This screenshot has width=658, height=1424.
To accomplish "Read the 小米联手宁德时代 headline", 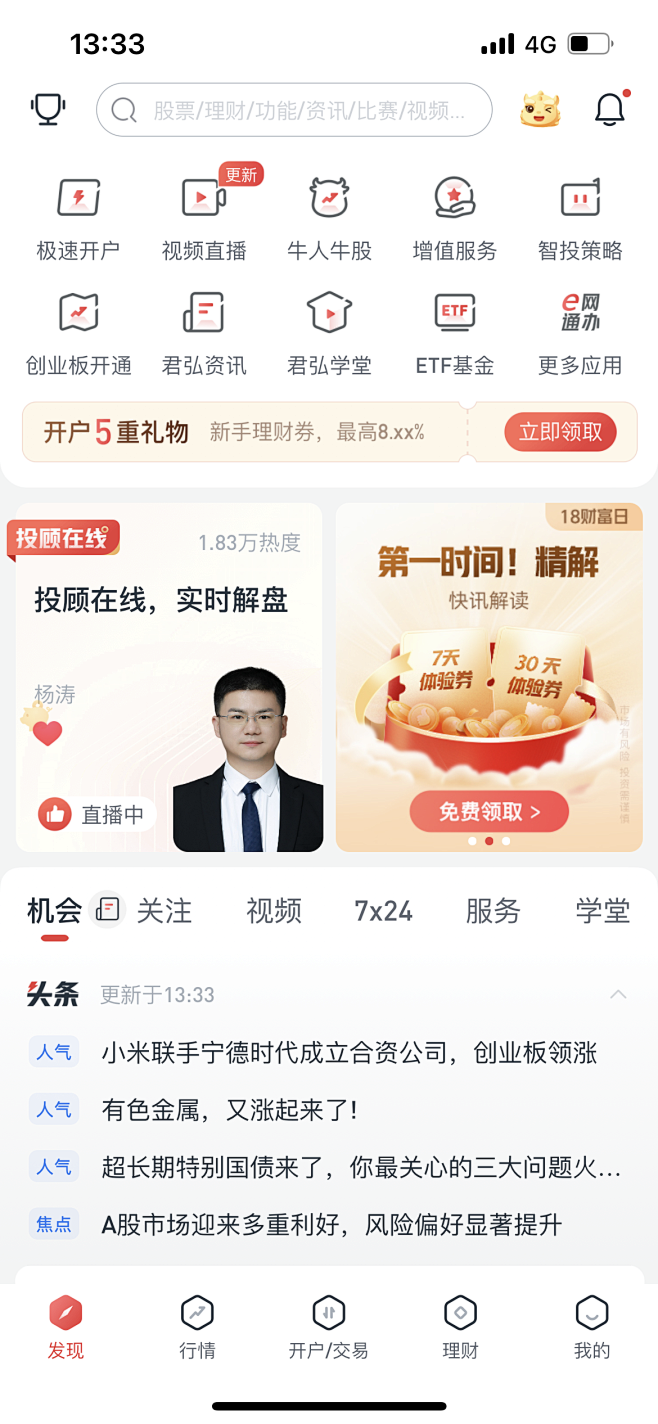I will (349, 1052).
